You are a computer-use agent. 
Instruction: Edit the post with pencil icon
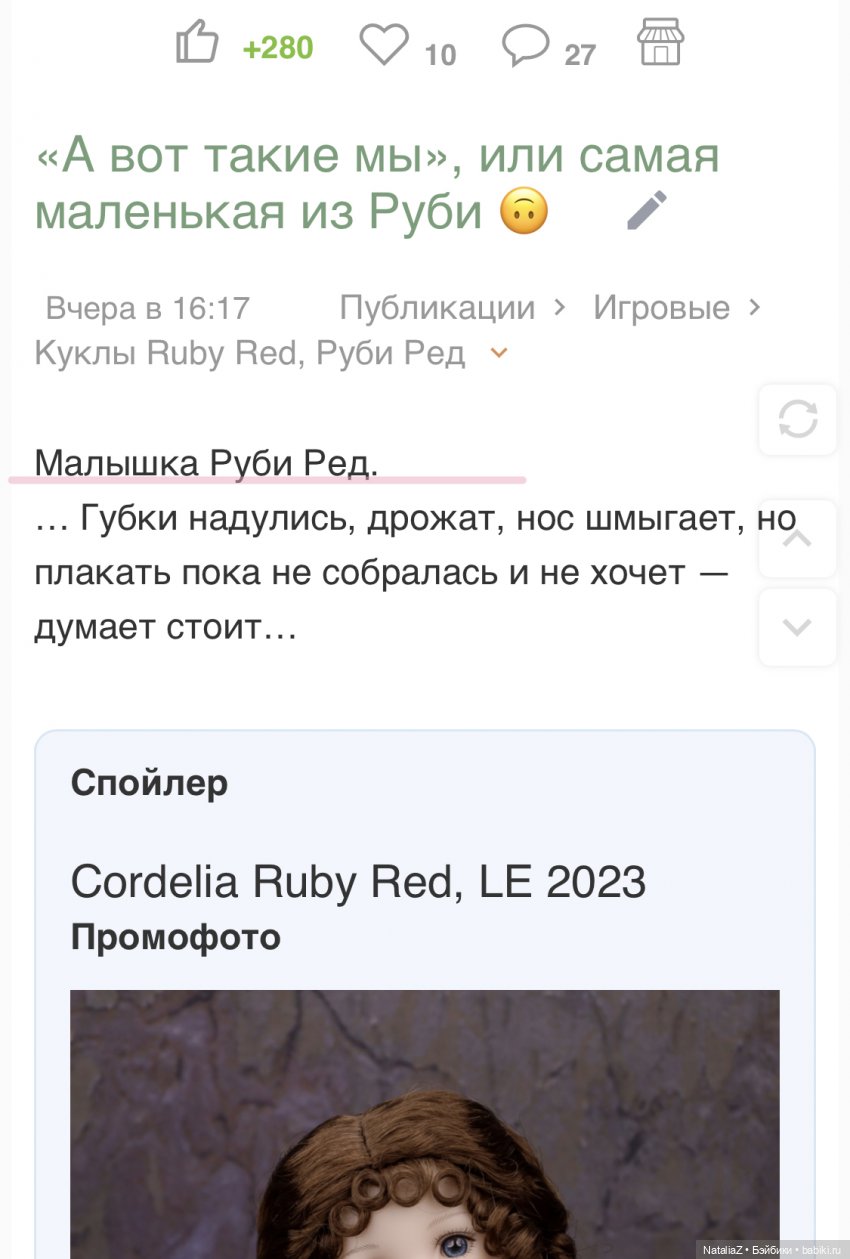click(647, 210)
